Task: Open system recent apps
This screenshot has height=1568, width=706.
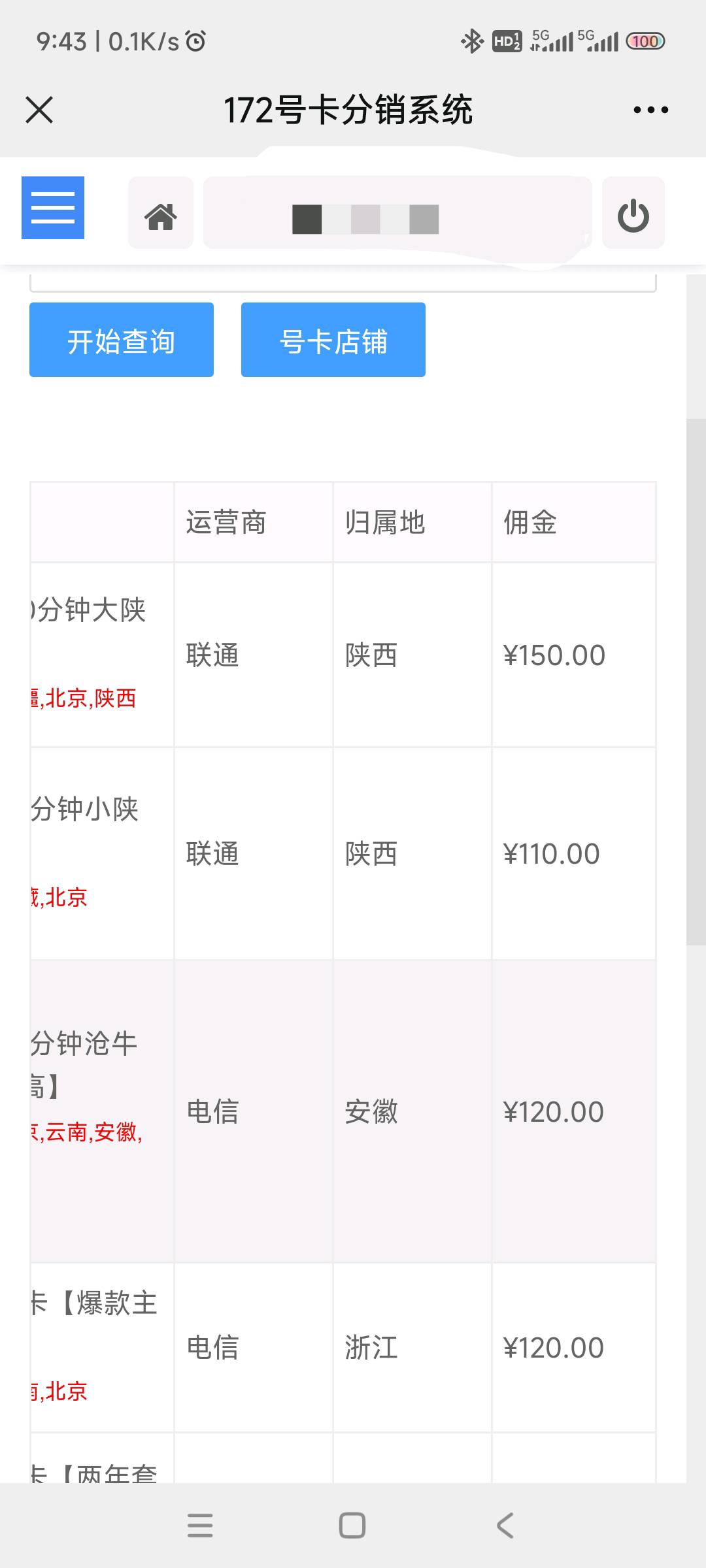Action: pyautogui.click(x=200, y=1526)
